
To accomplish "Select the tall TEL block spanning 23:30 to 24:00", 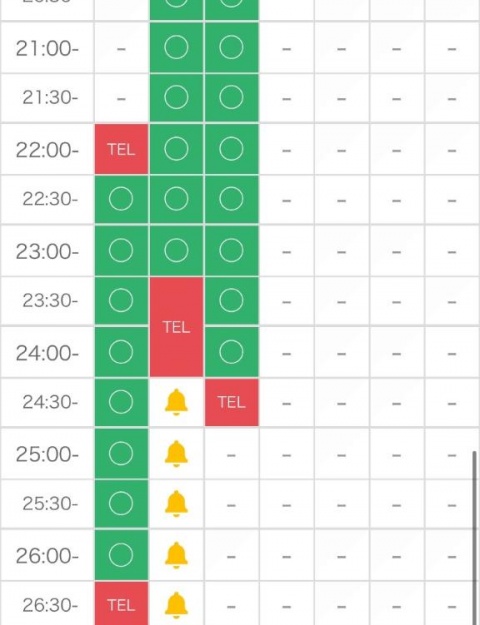I will pyautogui.click(x=176, y=327).
